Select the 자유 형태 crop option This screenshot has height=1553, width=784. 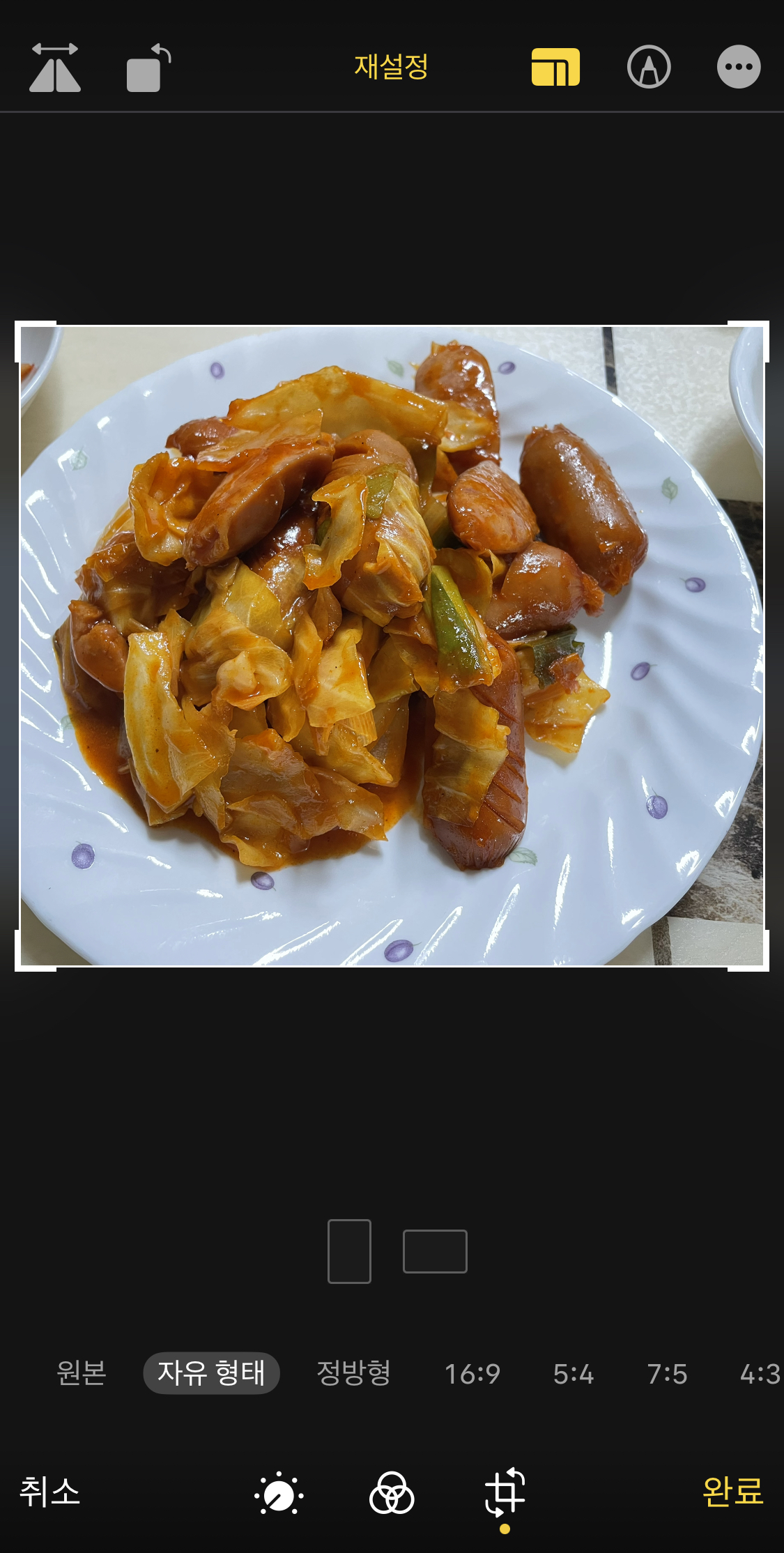click(211, 1372)
